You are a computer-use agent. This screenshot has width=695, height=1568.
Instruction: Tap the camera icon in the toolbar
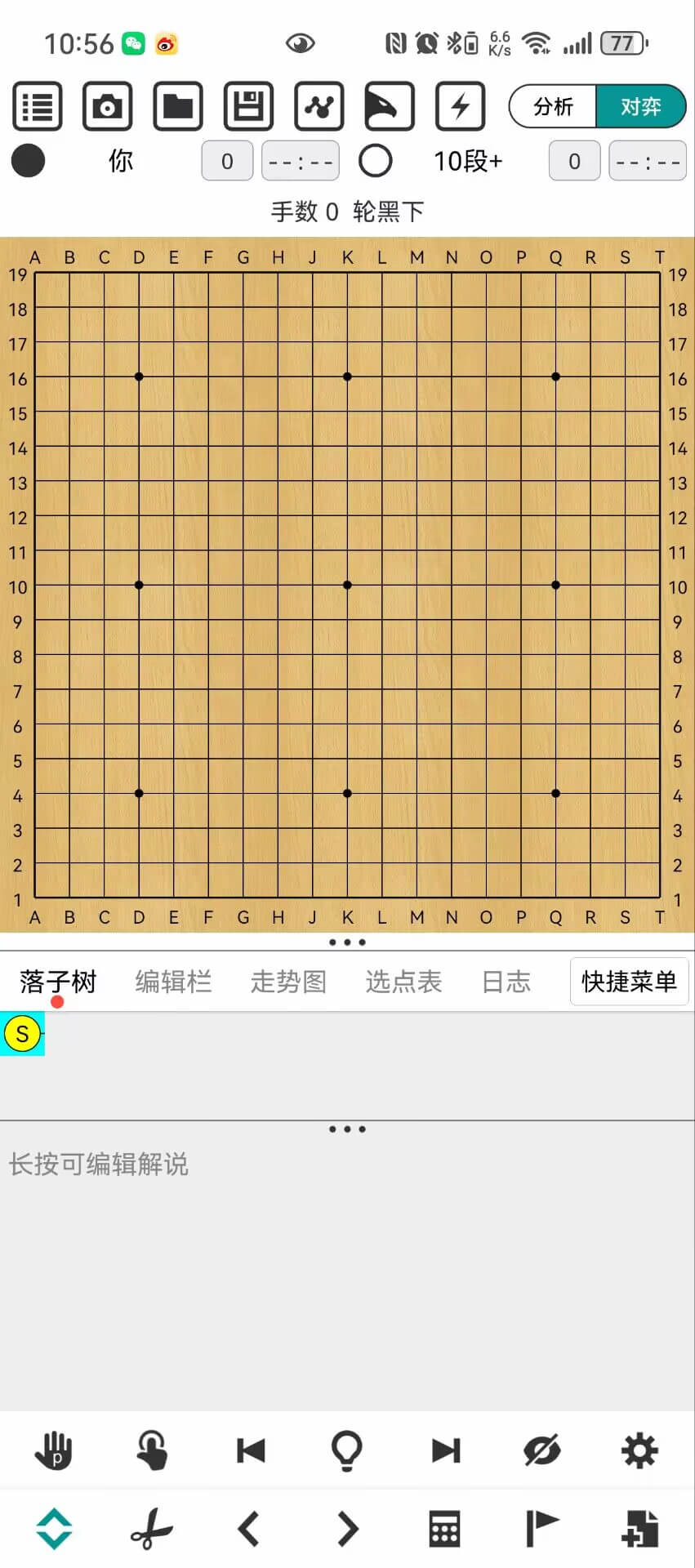pyautogui.click(x=108, y=106)
